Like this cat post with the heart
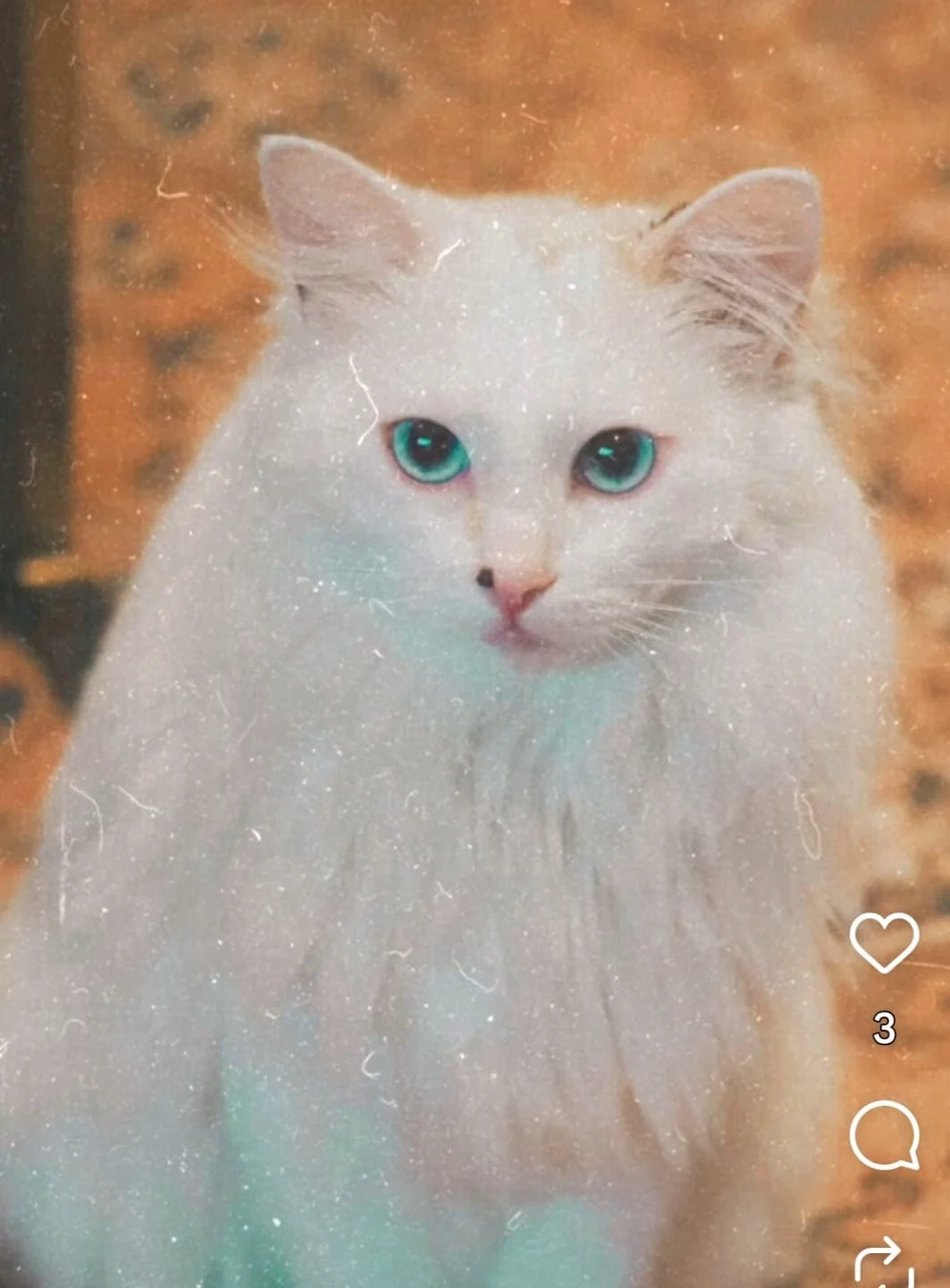This screenshot has height=1288, width=950. (x=884, y=943)
